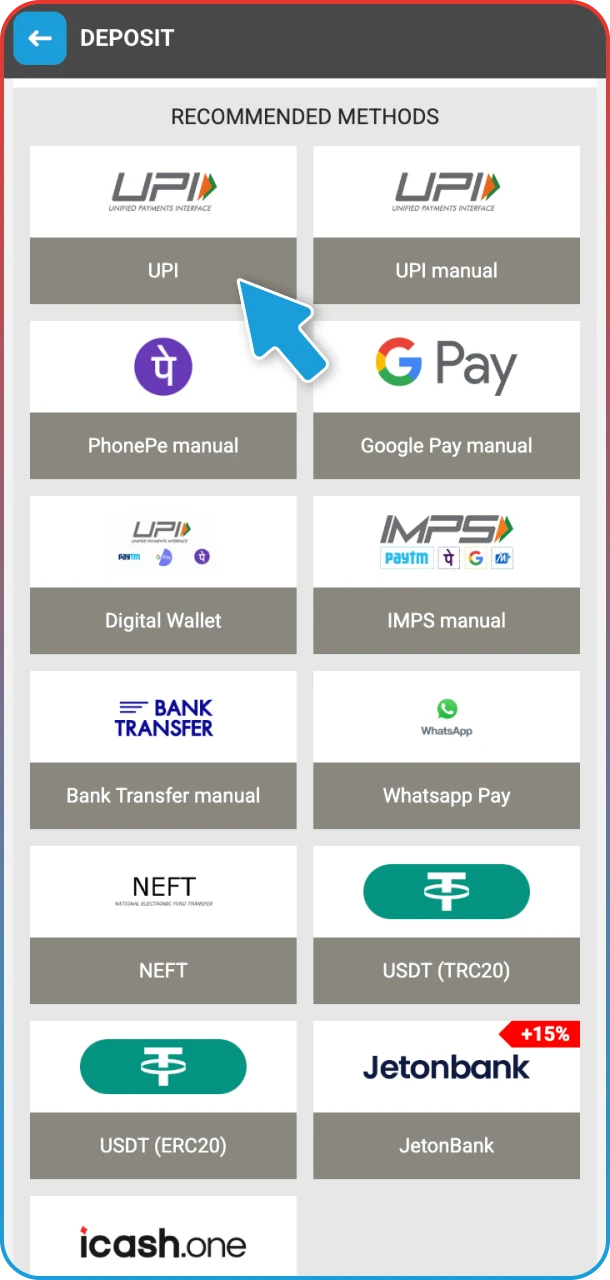Select the UPI deposit method
Image resolution: width=610 pixels, height=1280 pixels.
[163, 225]
